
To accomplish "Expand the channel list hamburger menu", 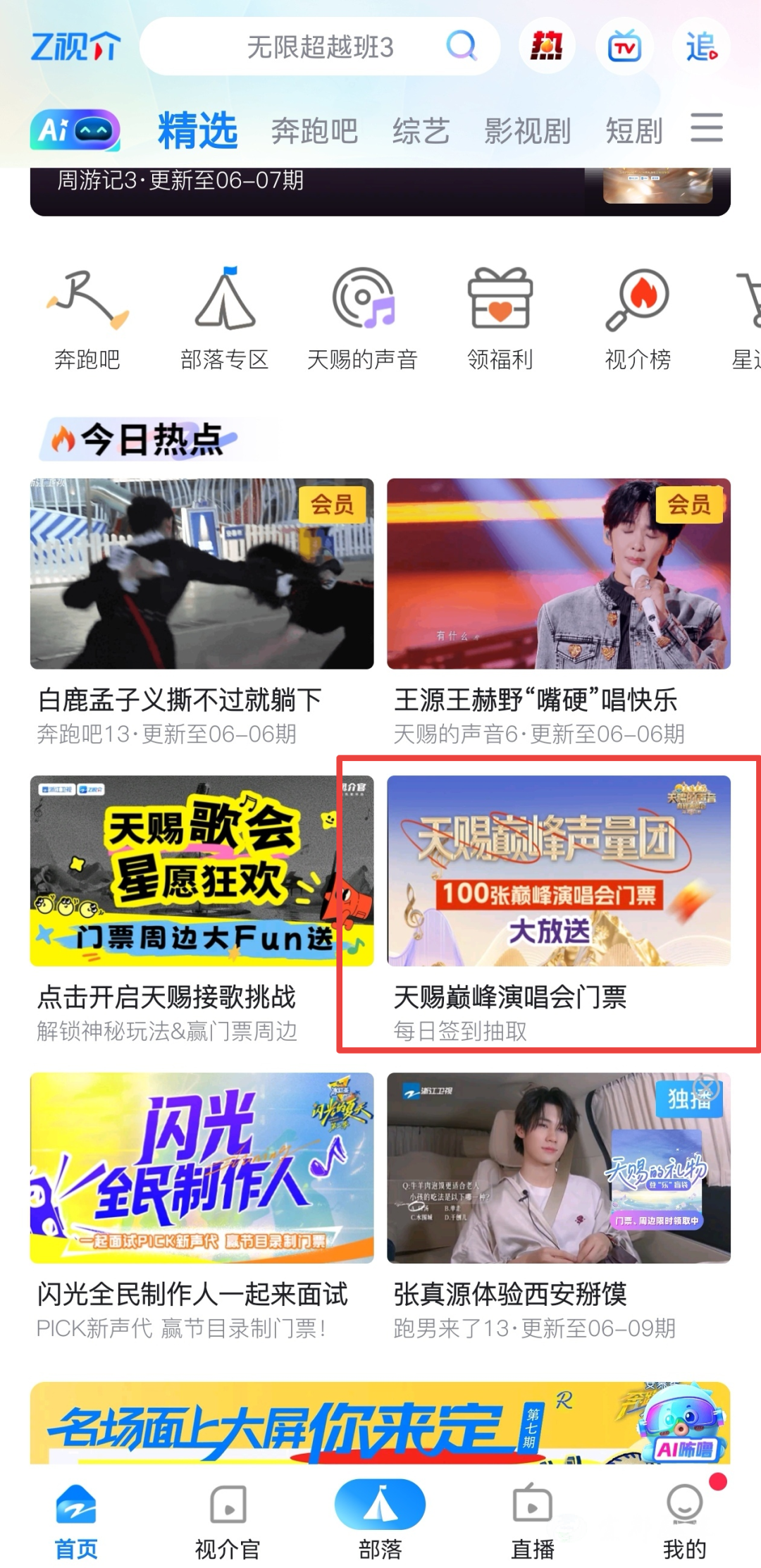I will 707,128.
